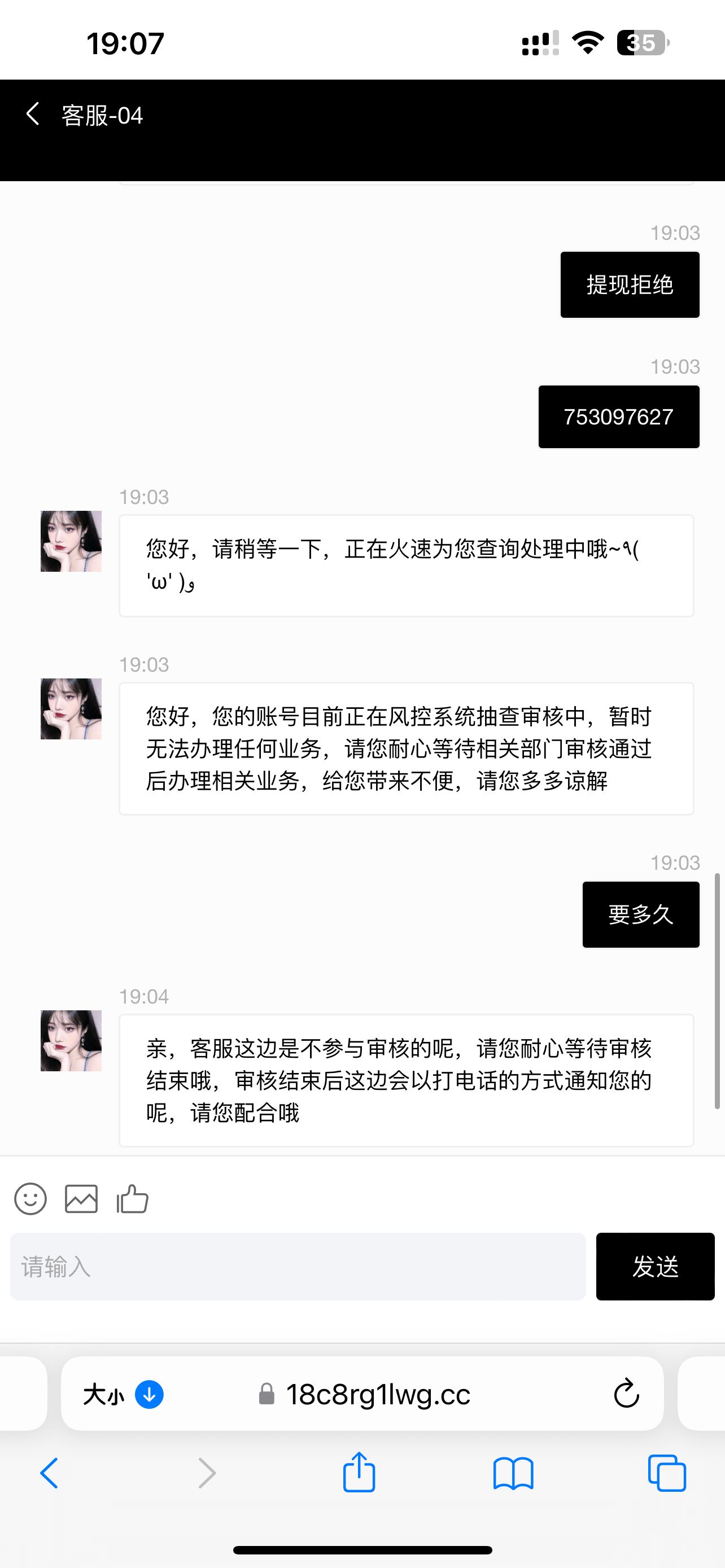Open the Safari tab switcher icon
This screenshot has width=725, height=1568.
coord(666,1474)
